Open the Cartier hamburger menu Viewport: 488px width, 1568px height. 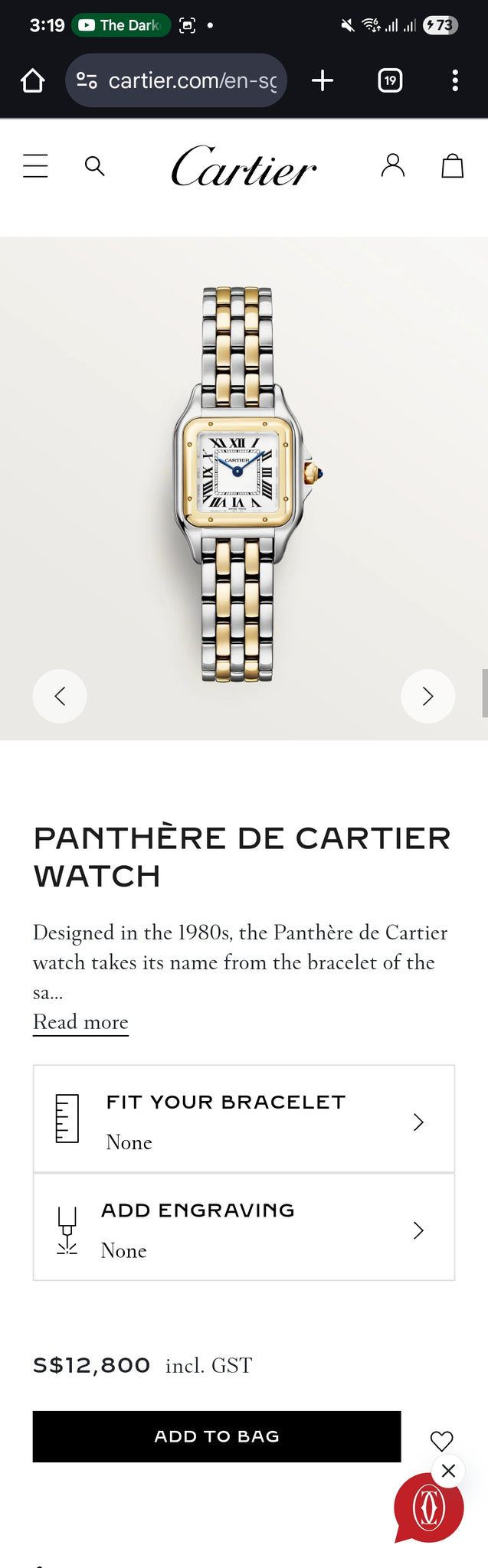[35, 166]
